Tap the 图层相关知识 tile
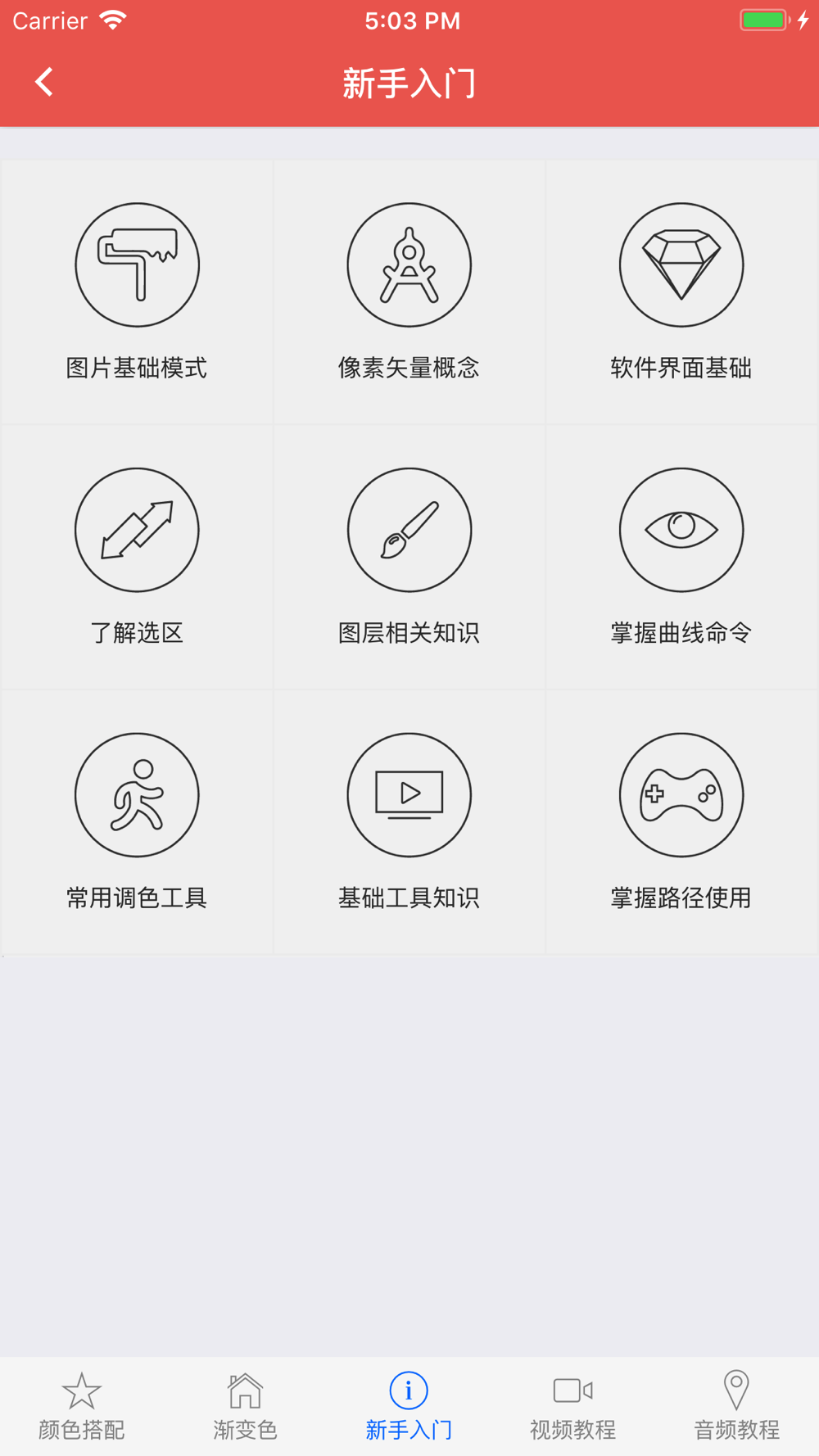The height and width of the screenshot is (1456, 819). pos(409,558)
